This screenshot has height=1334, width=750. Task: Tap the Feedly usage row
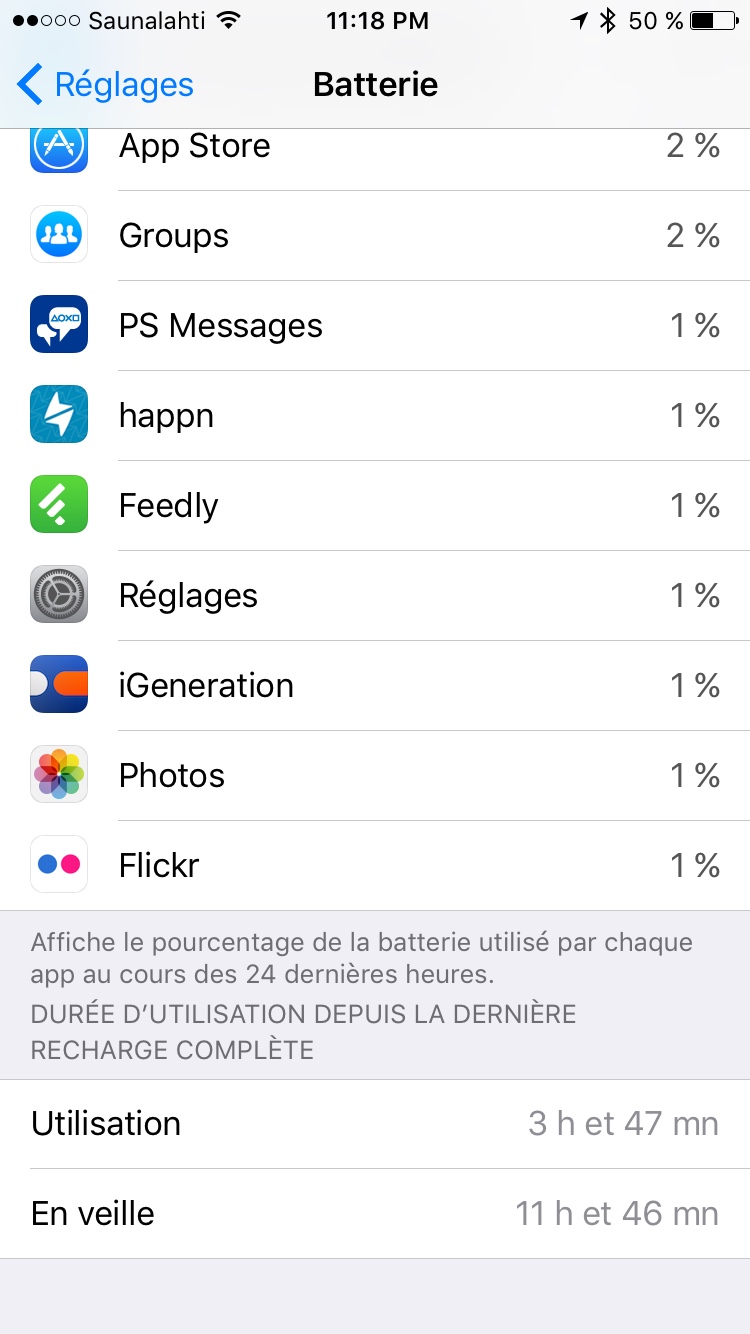click(375, 506)
